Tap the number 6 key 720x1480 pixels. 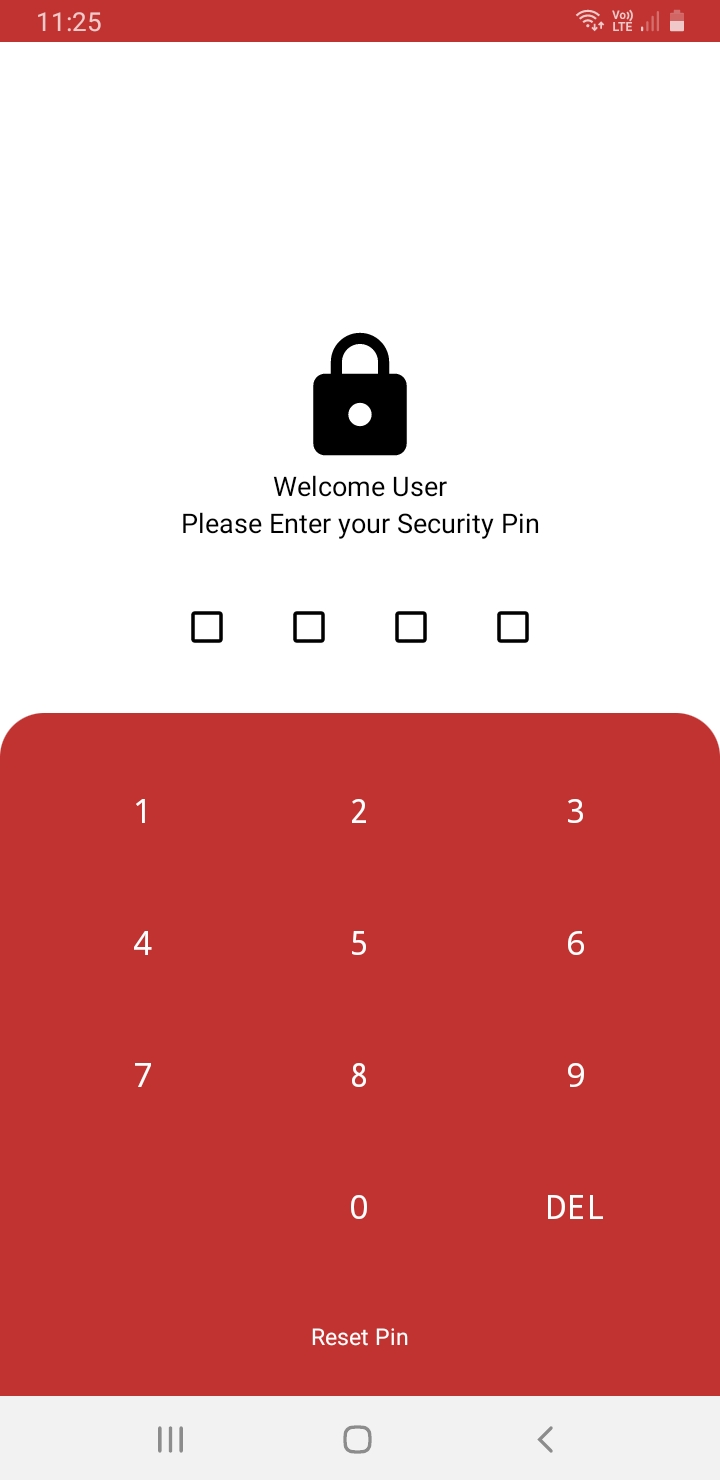[x=575, y=943]
